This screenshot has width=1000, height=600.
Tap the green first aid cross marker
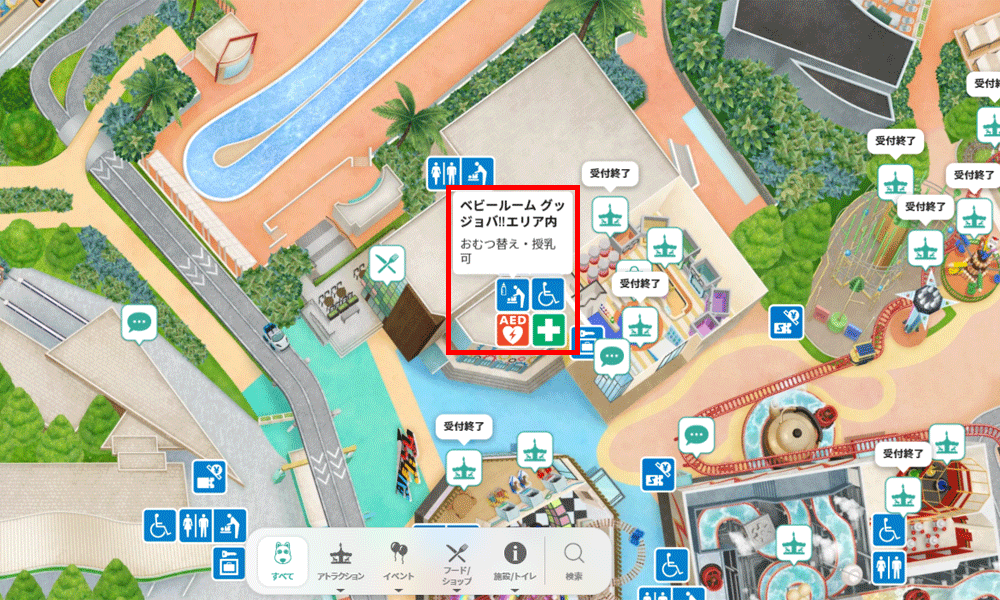click(x=547, y=329)
